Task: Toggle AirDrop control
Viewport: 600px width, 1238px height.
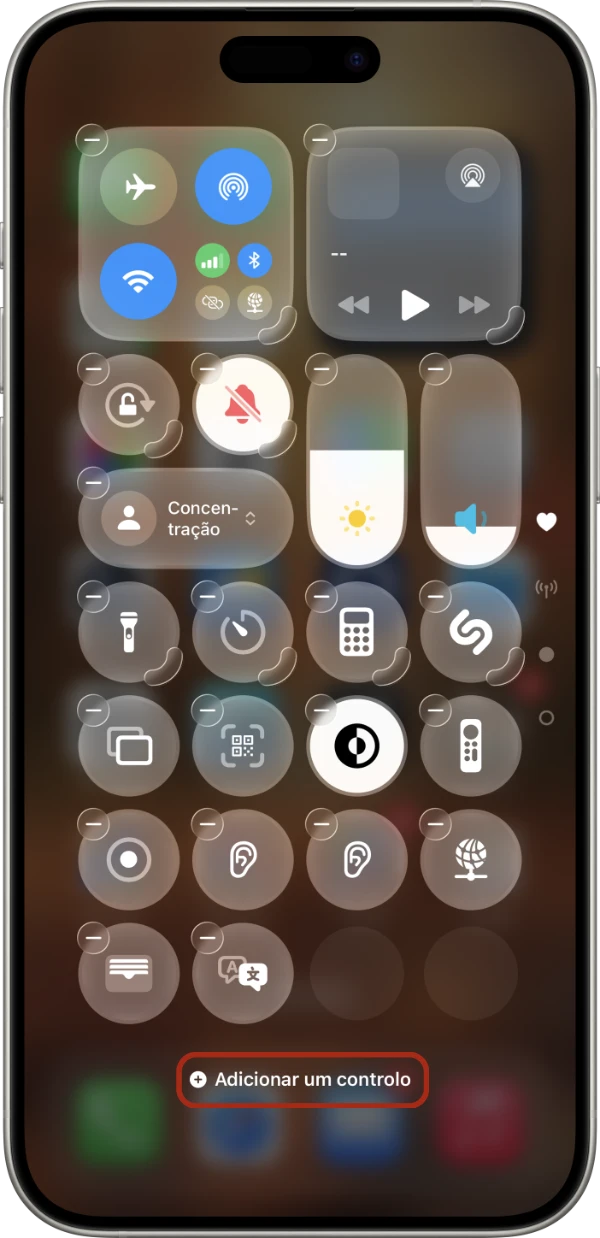Action: [233, 187]
